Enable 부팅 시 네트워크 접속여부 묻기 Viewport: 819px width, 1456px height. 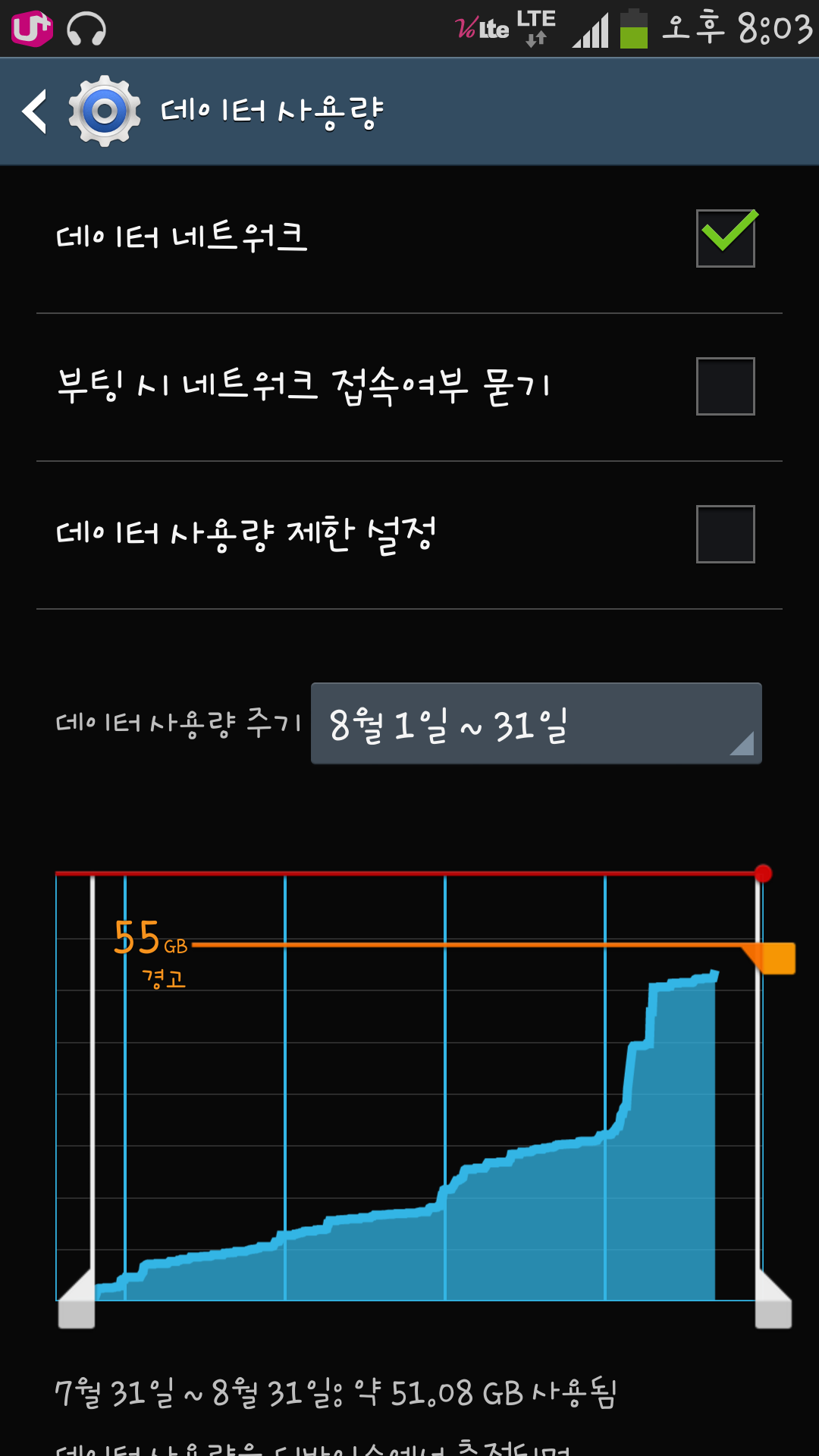pos(726,386)
